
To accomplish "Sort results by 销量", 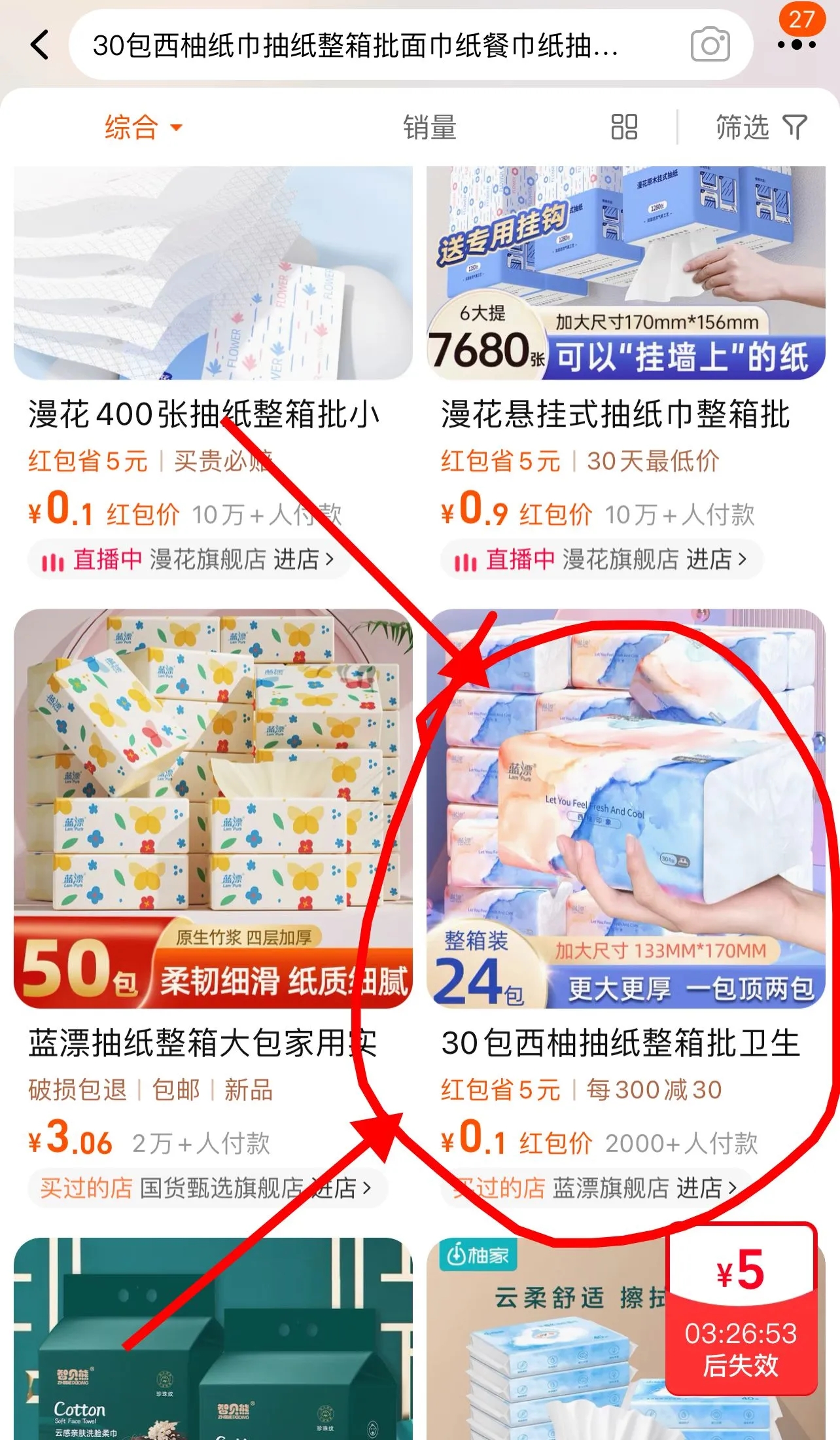I will (x=429, y=127).
